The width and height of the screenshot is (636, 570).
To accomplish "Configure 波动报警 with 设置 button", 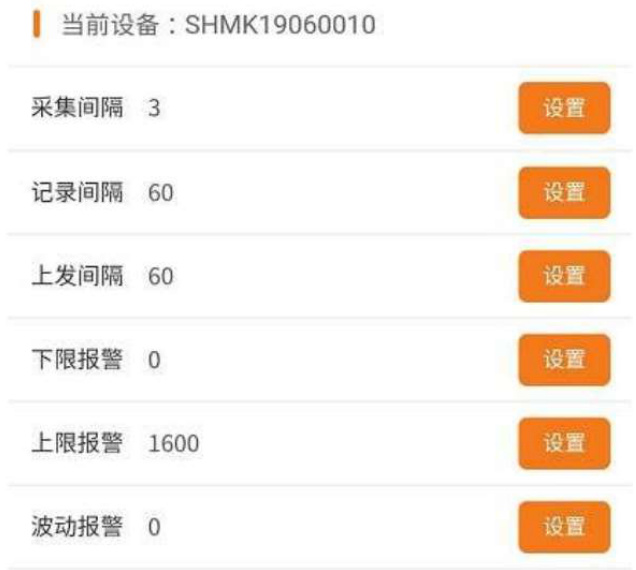I will 563,527.
